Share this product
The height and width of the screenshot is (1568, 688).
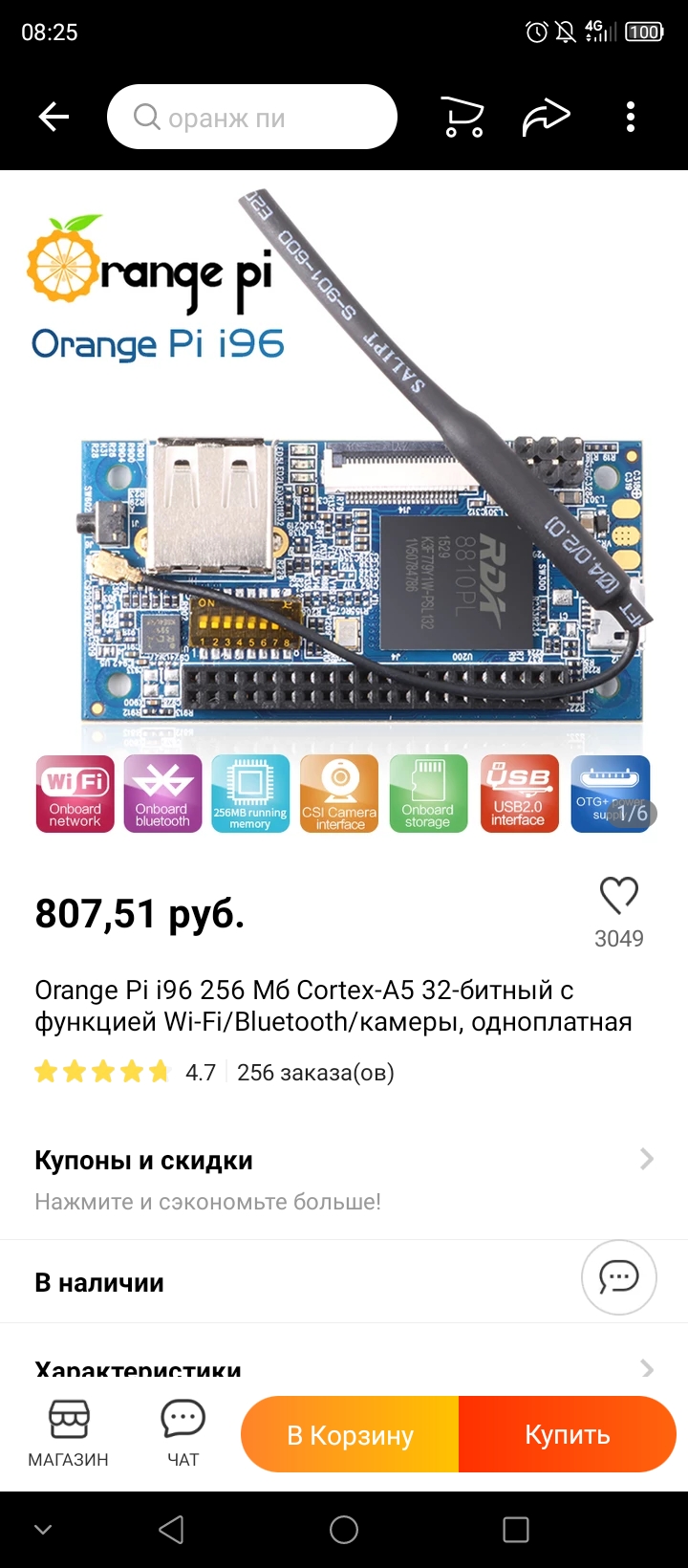(x=546, y=118)
